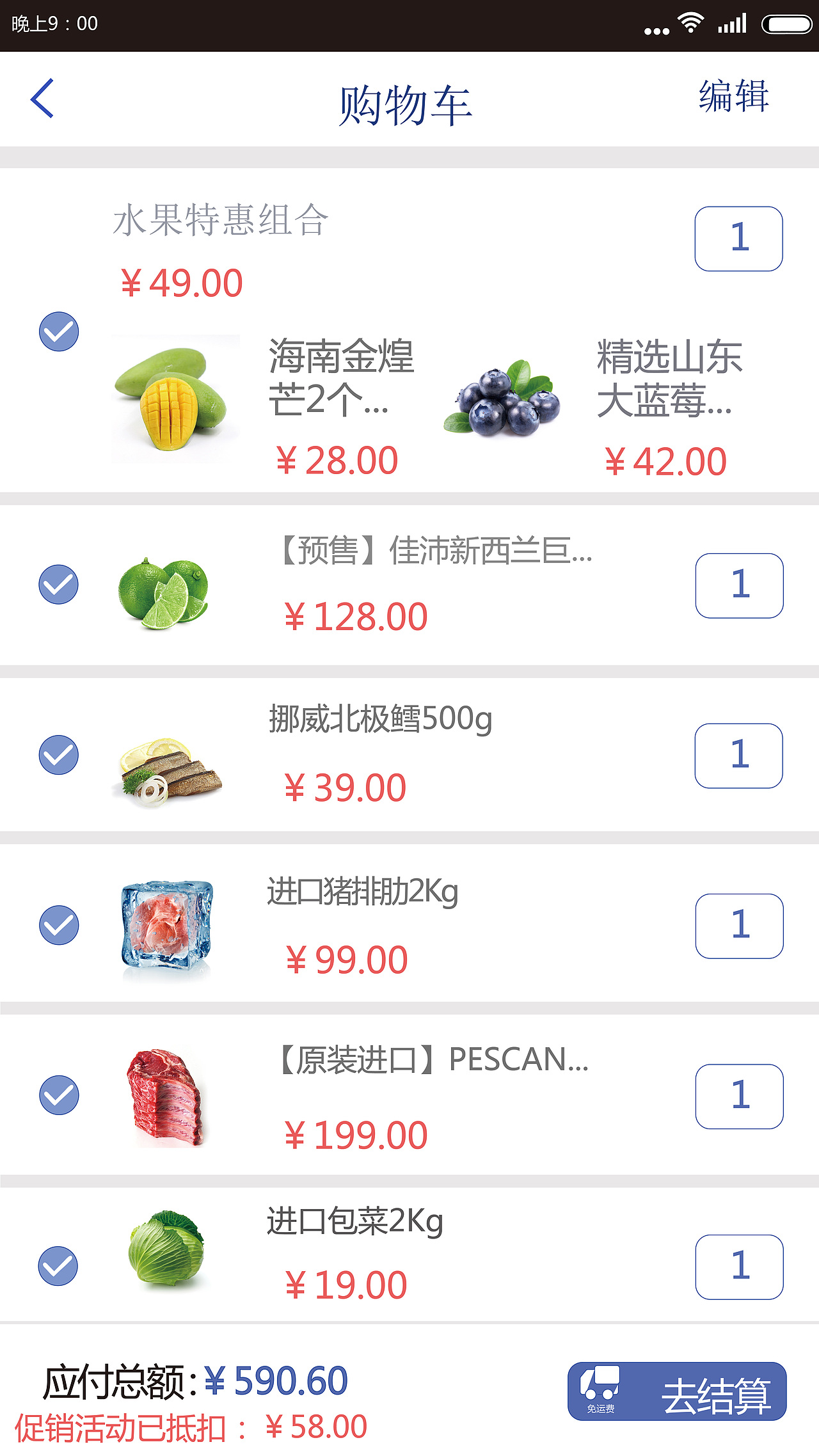Click the quantity field for 进口猪排肋2Kg
The height and width of the screenshot is (1456, 819).
738,923
